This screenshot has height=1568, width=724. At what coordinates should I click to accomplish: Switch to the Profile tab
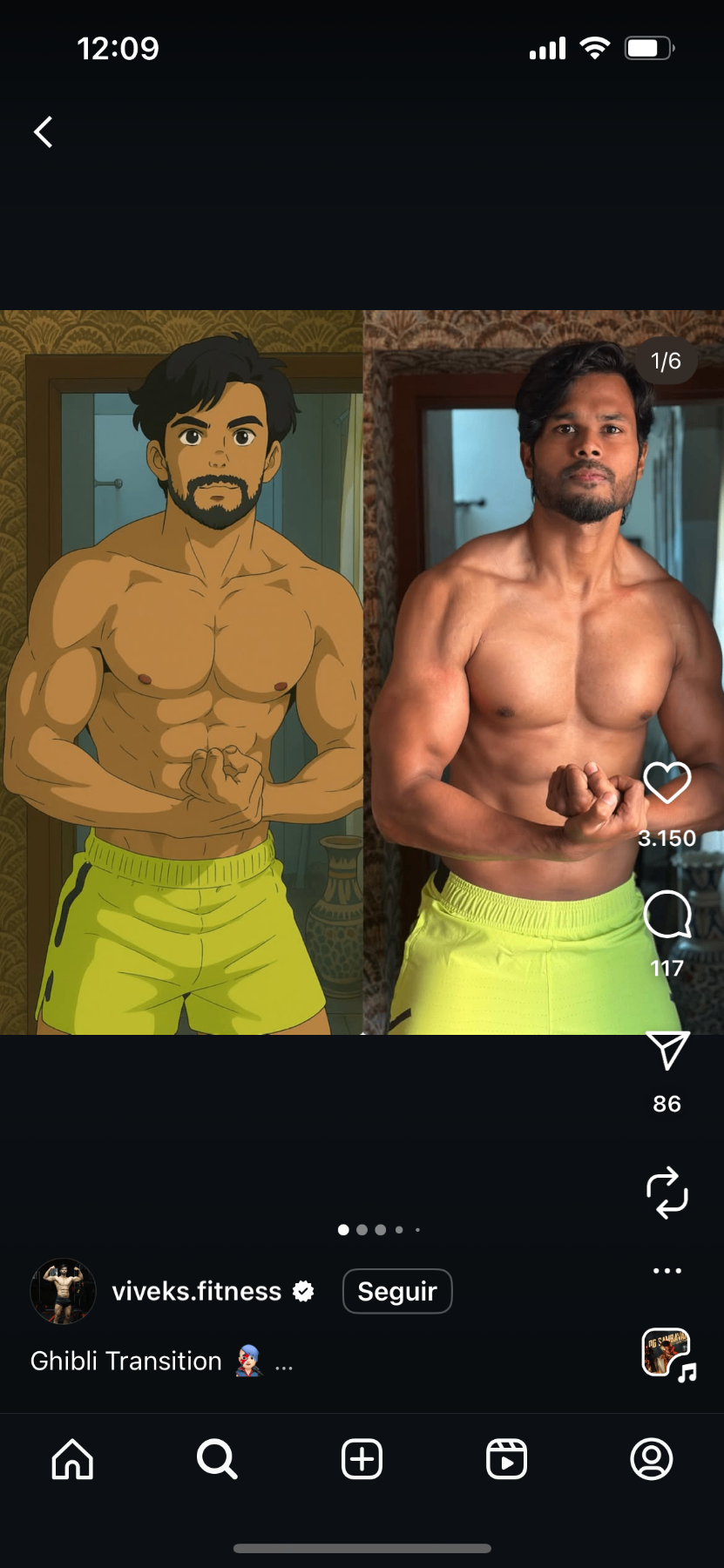(x=651, y=1459)
